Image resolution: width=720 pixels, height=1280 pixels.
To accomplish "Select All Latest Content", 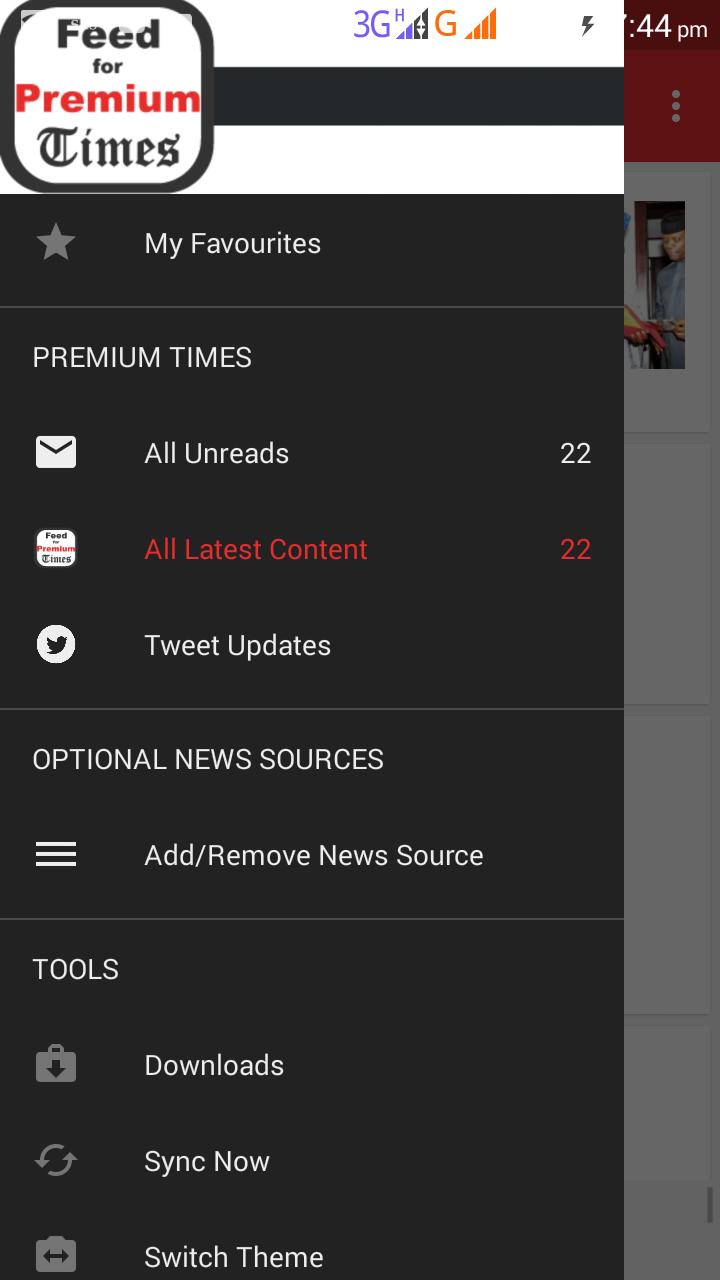I will tap(312, 549).
